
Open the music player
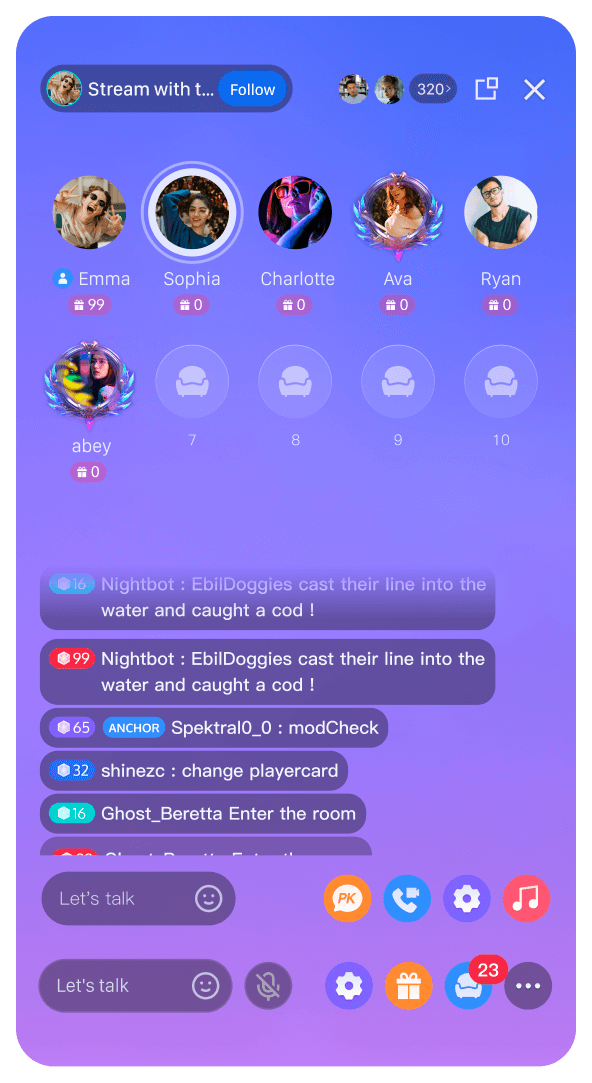pyautogui.click(x=526, y=899)
